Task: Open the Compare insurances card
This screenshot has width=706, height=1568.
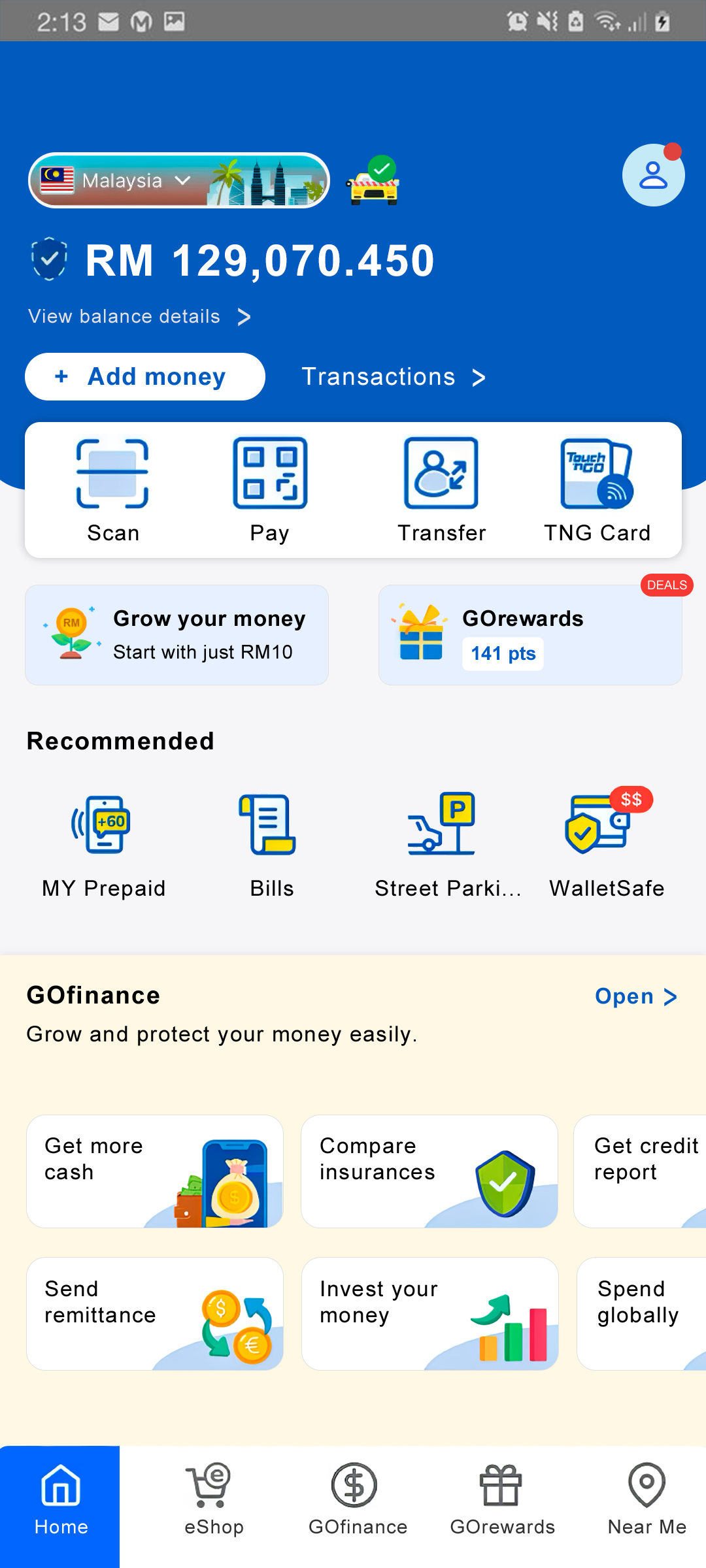Action: pos(429,1171)
